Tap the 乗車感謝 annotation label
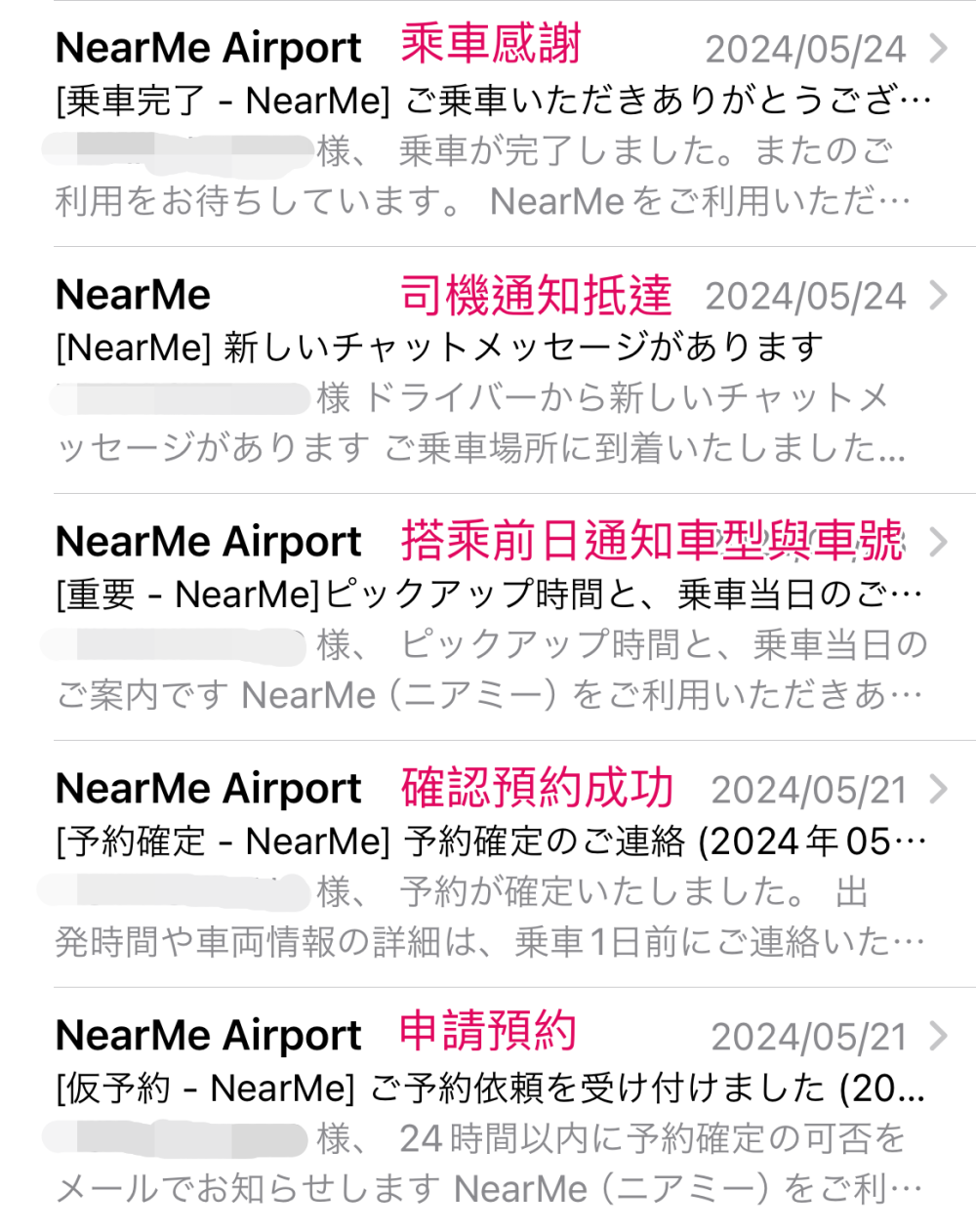The image size is (976, 1232). pyautogui.click(x=491, y=45)
